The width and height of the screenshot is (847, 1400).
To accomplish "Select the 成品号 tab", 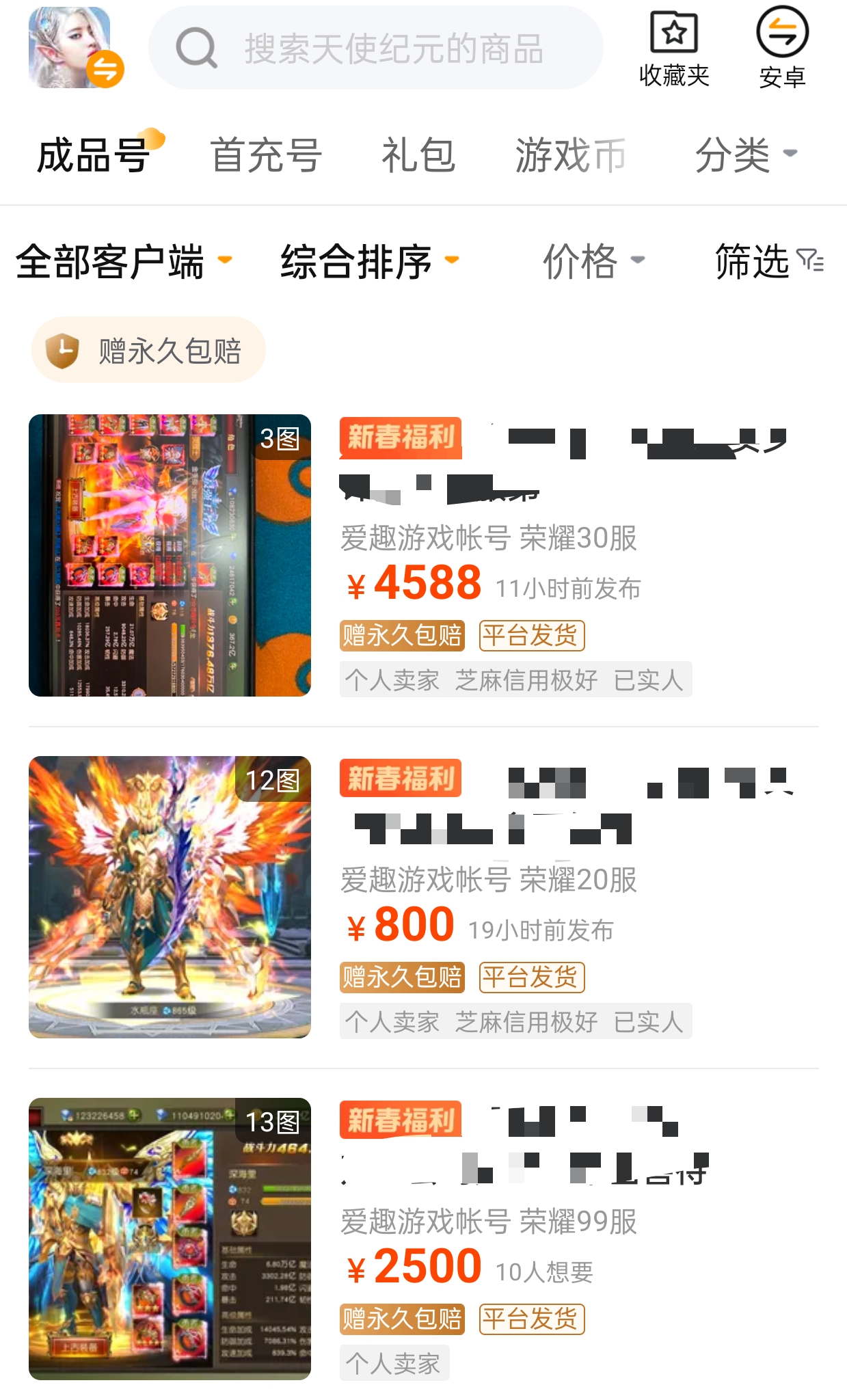I will (94, 155).
